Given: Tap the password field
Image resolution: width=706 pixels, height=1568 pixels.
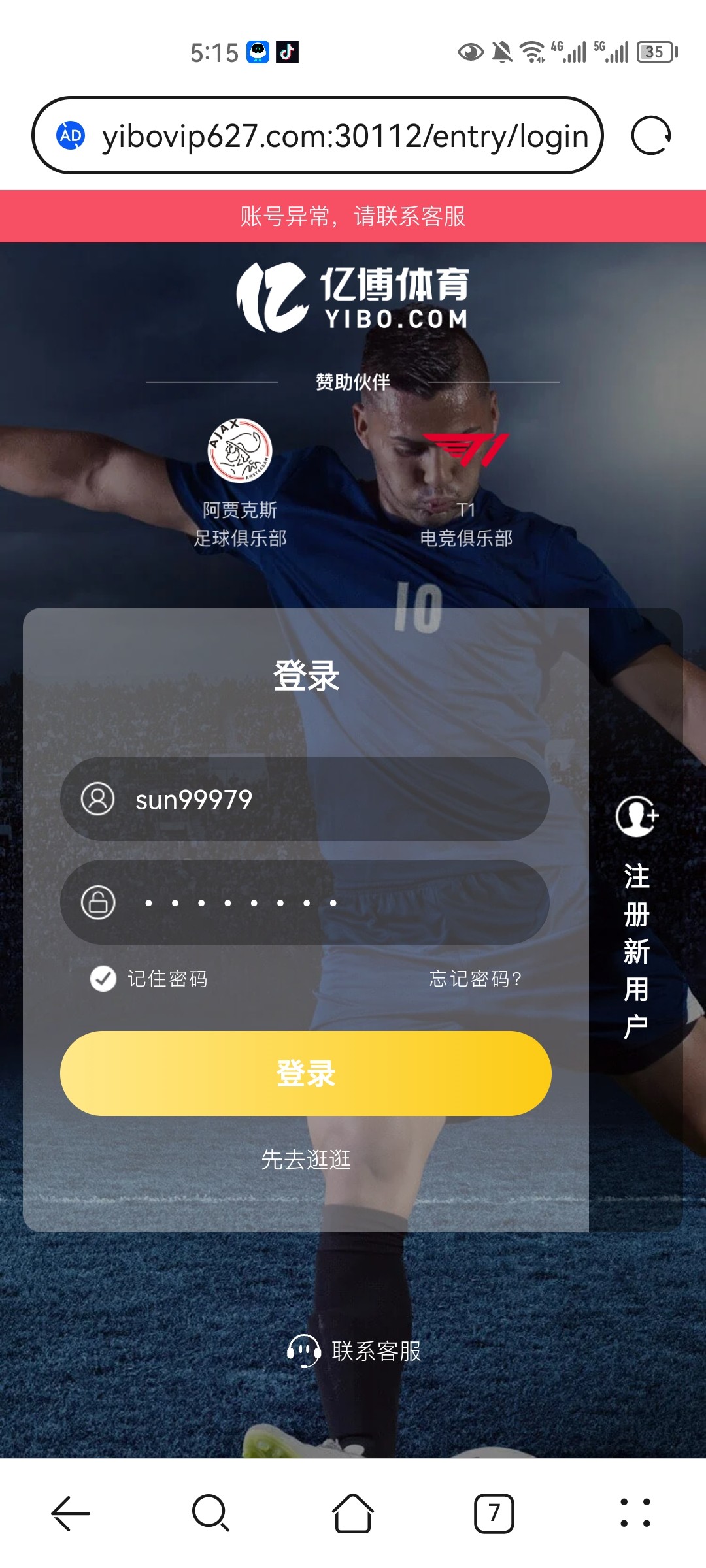Looking at the screenshot, I should 305,902.
